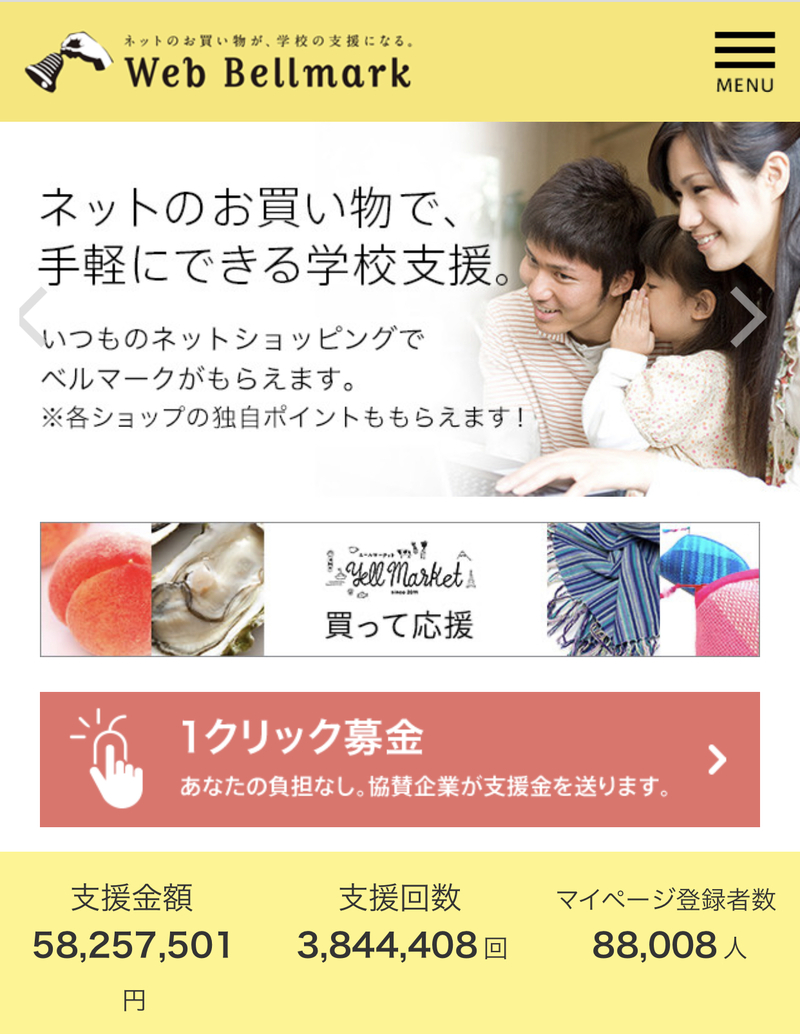The width and height of the screenshot is (800, 1034).
Task: Show the previous carousel slide
Action: [32, 315]
